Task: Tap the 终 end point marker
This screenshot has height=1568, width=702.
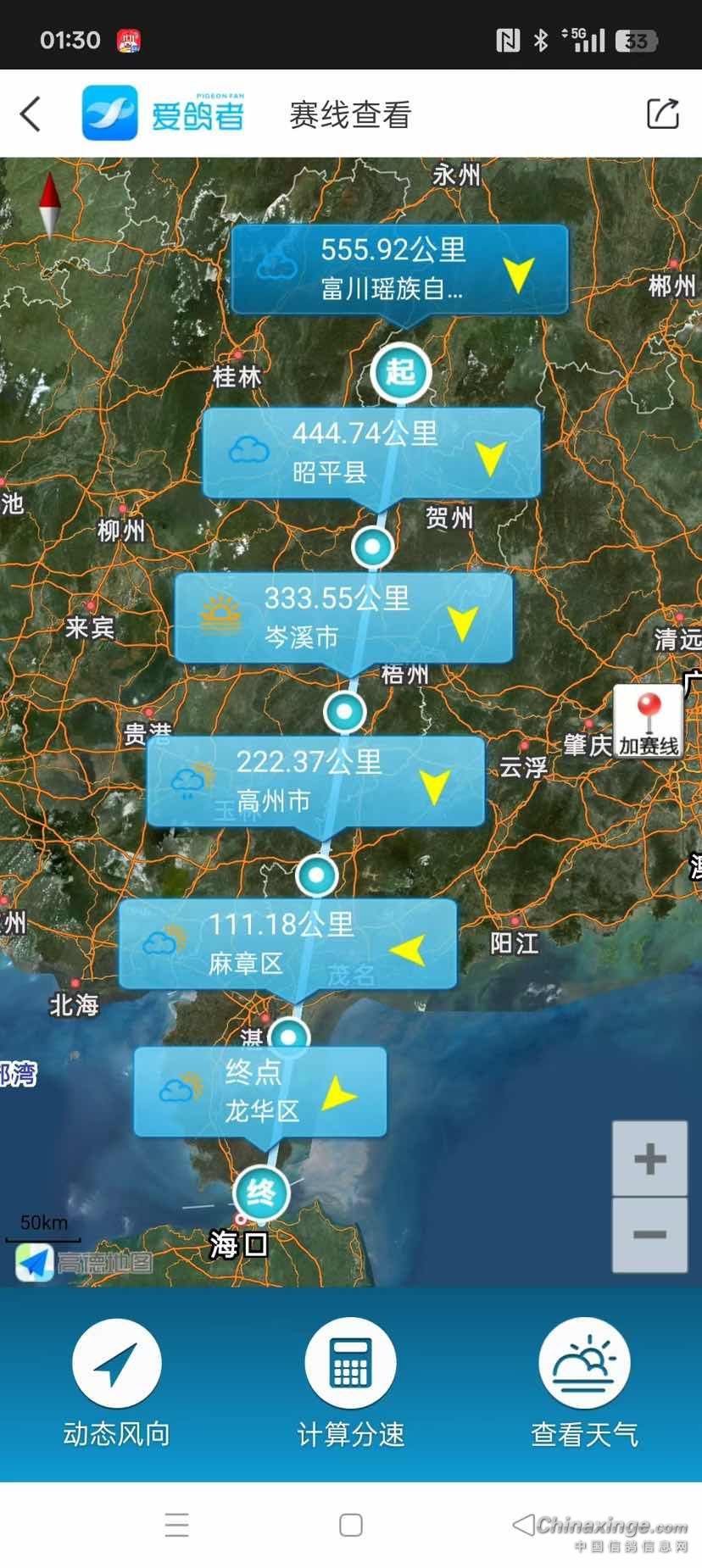Action: 261,1193
